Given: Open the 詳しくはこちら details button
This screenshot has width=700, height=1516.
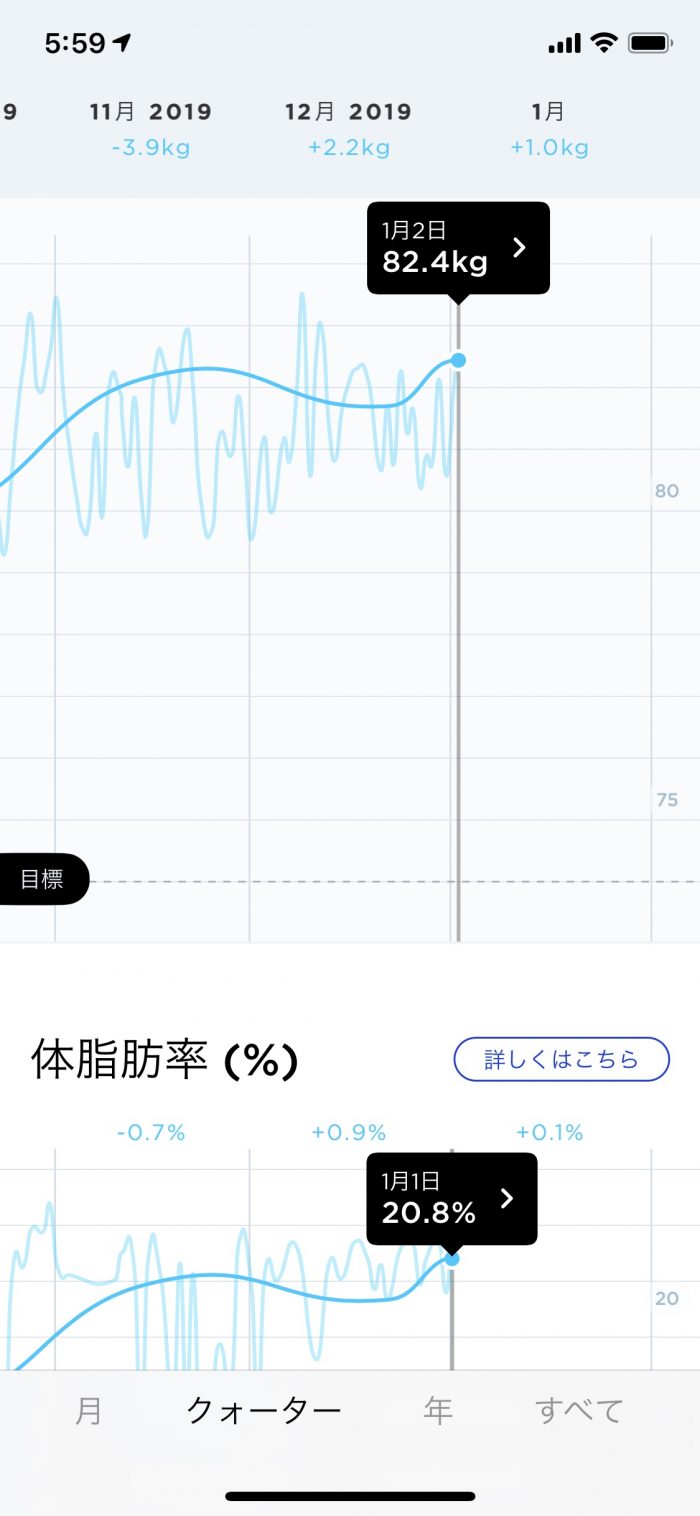Looking at the screenshot, I should (x=561, y=1059).
